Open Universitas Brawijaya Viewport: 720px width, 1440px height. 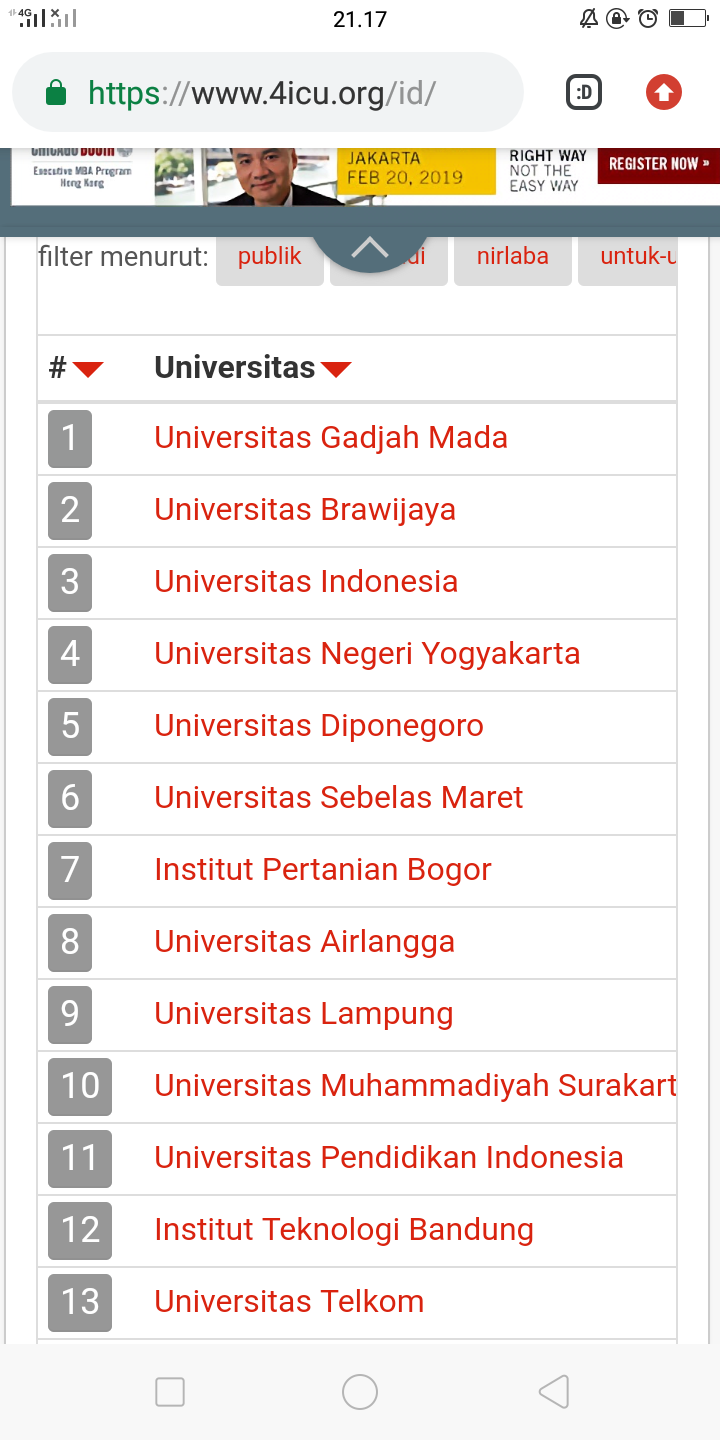[305, 510]
